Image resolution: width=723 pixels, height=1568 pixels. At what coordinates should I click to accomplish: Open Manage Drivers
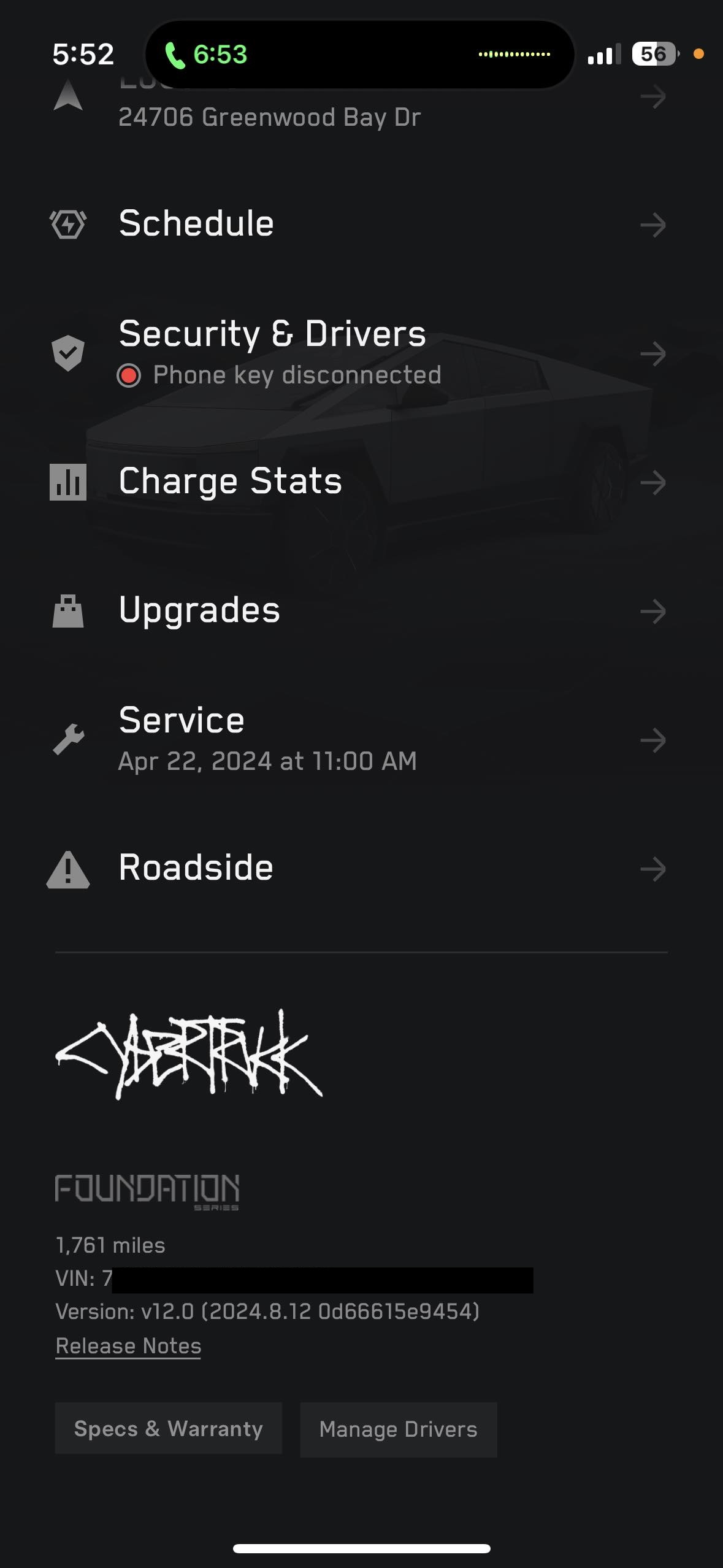(398, 1429)
